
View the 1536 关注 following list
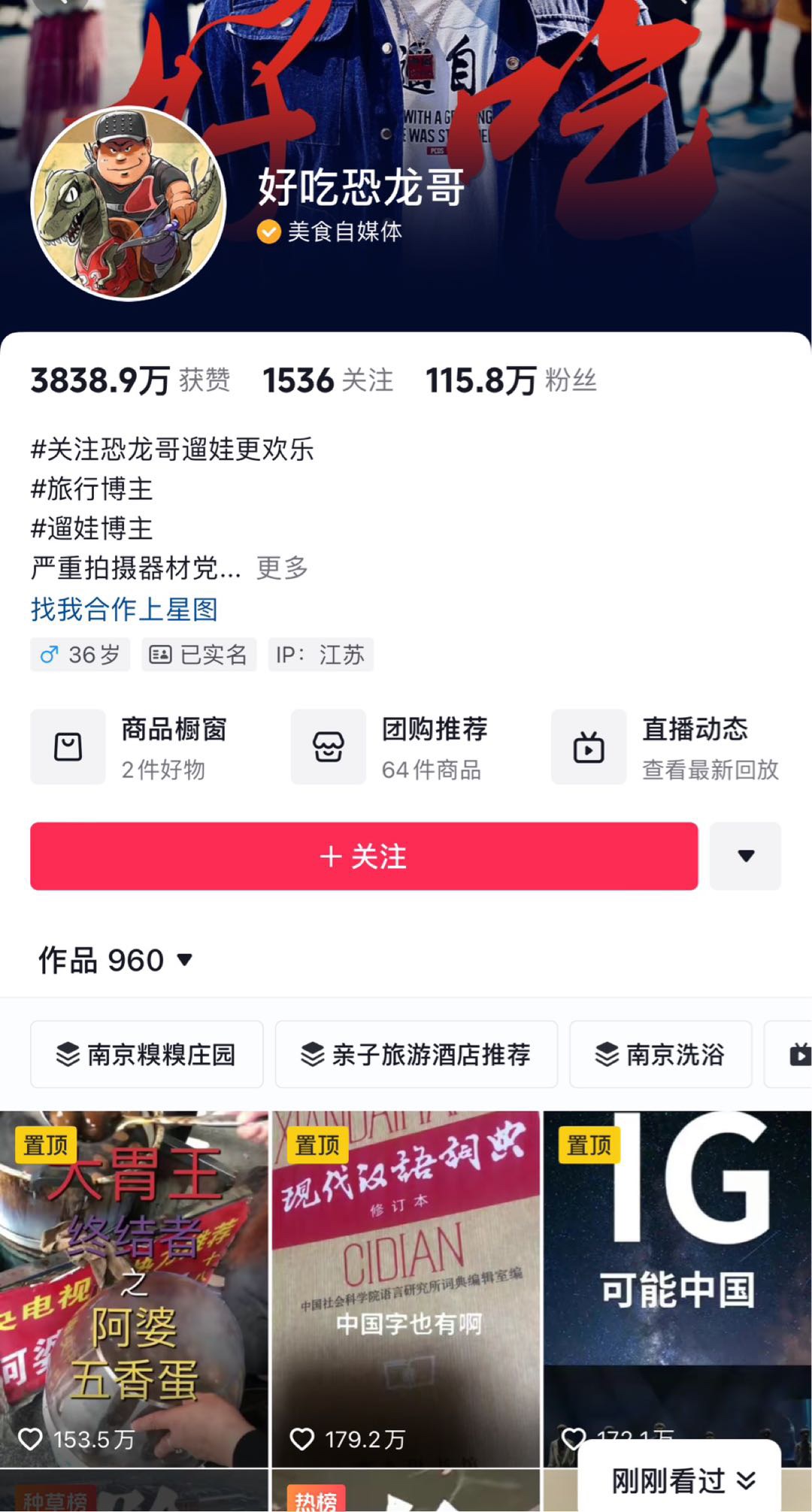328,380
